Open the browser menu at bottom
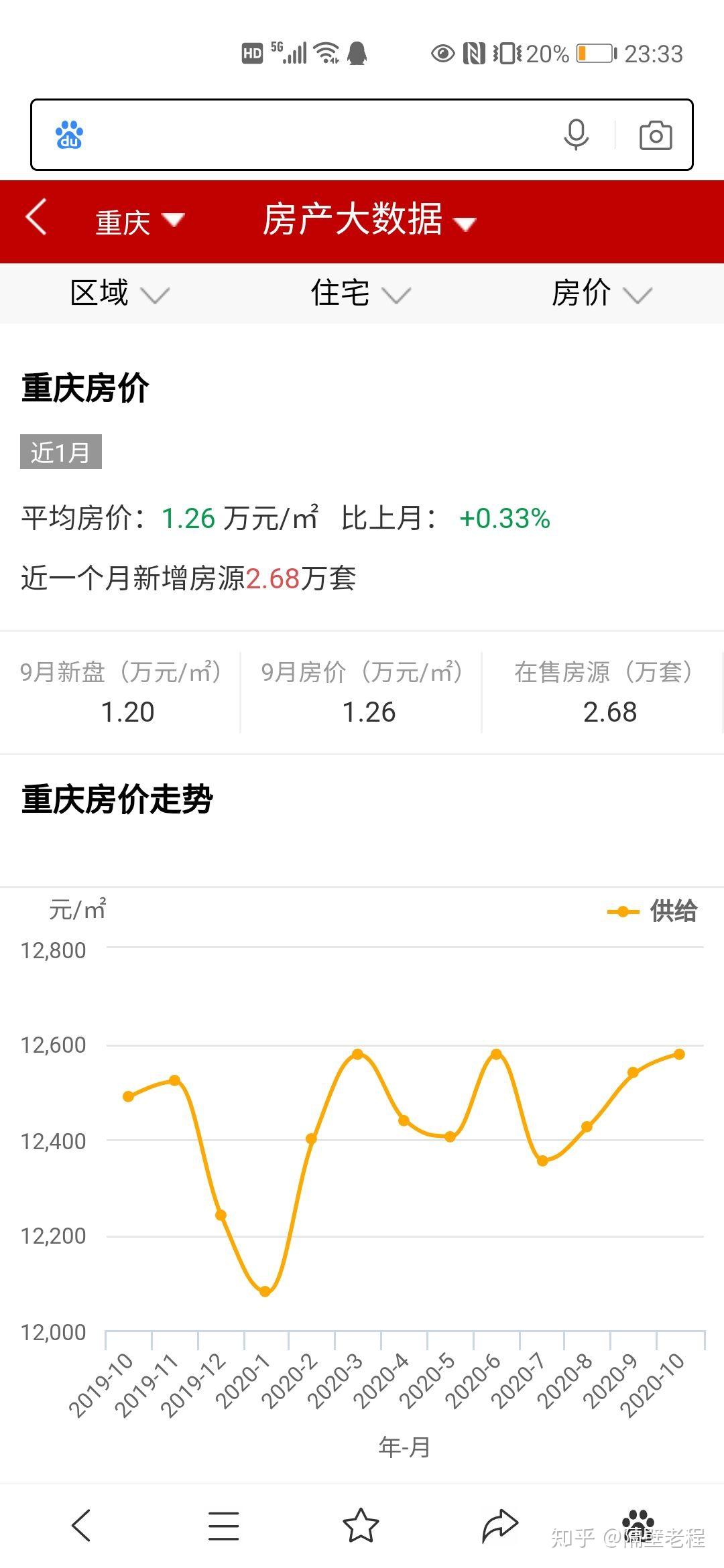The height and width of the screenshot is (1568, 724). coord(223,1526)
